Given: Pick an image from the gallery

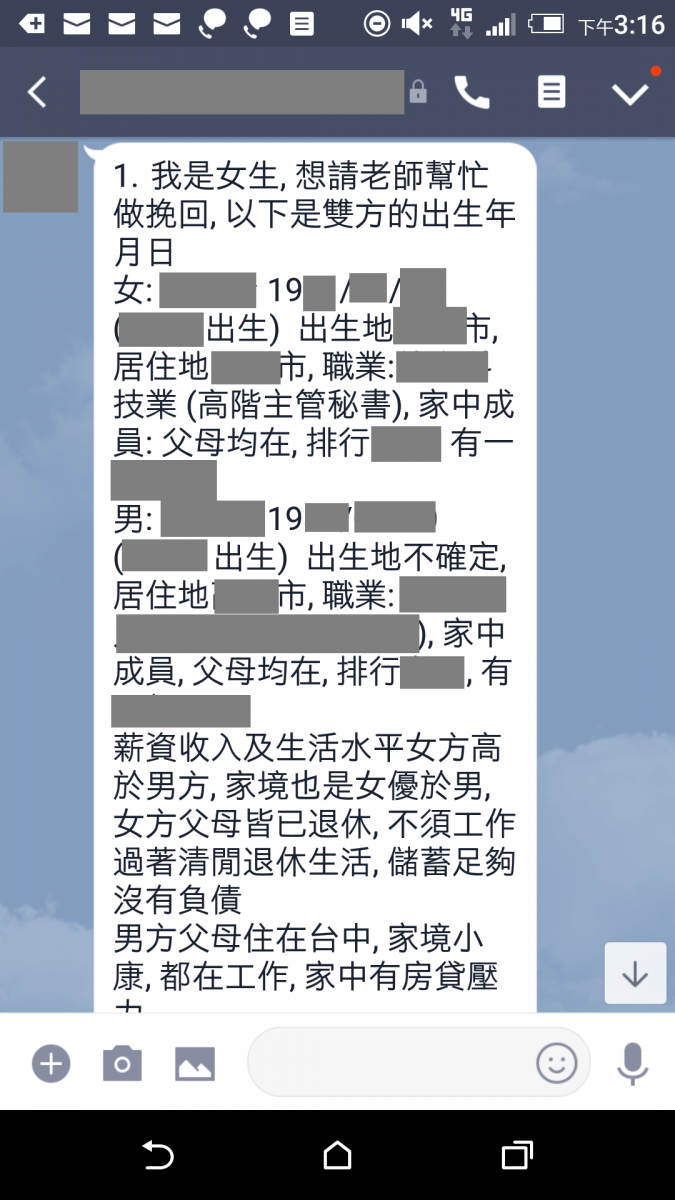Looking at the screenshot, I should [x=195, y=1063].
